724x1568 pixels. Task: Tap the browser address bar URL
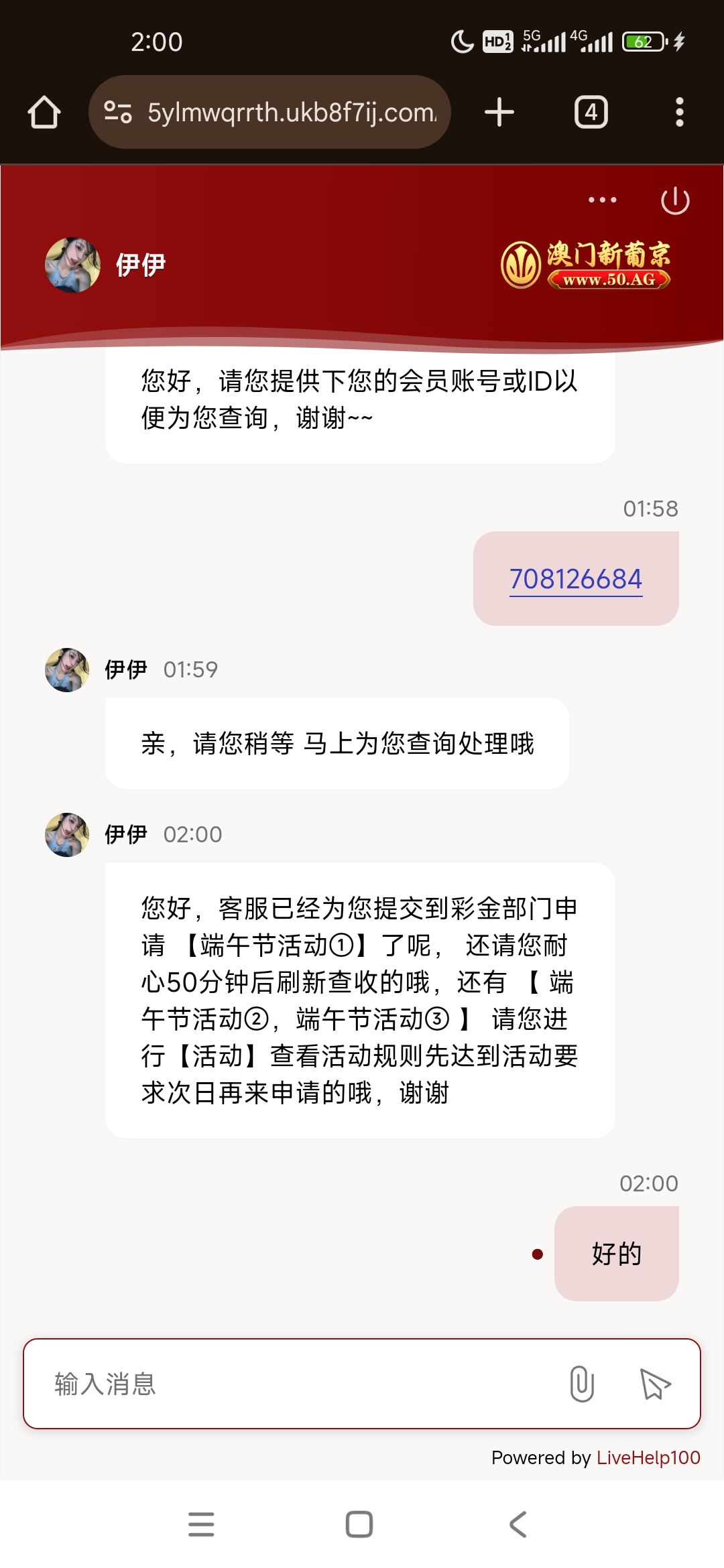click(x=292, y=113)
